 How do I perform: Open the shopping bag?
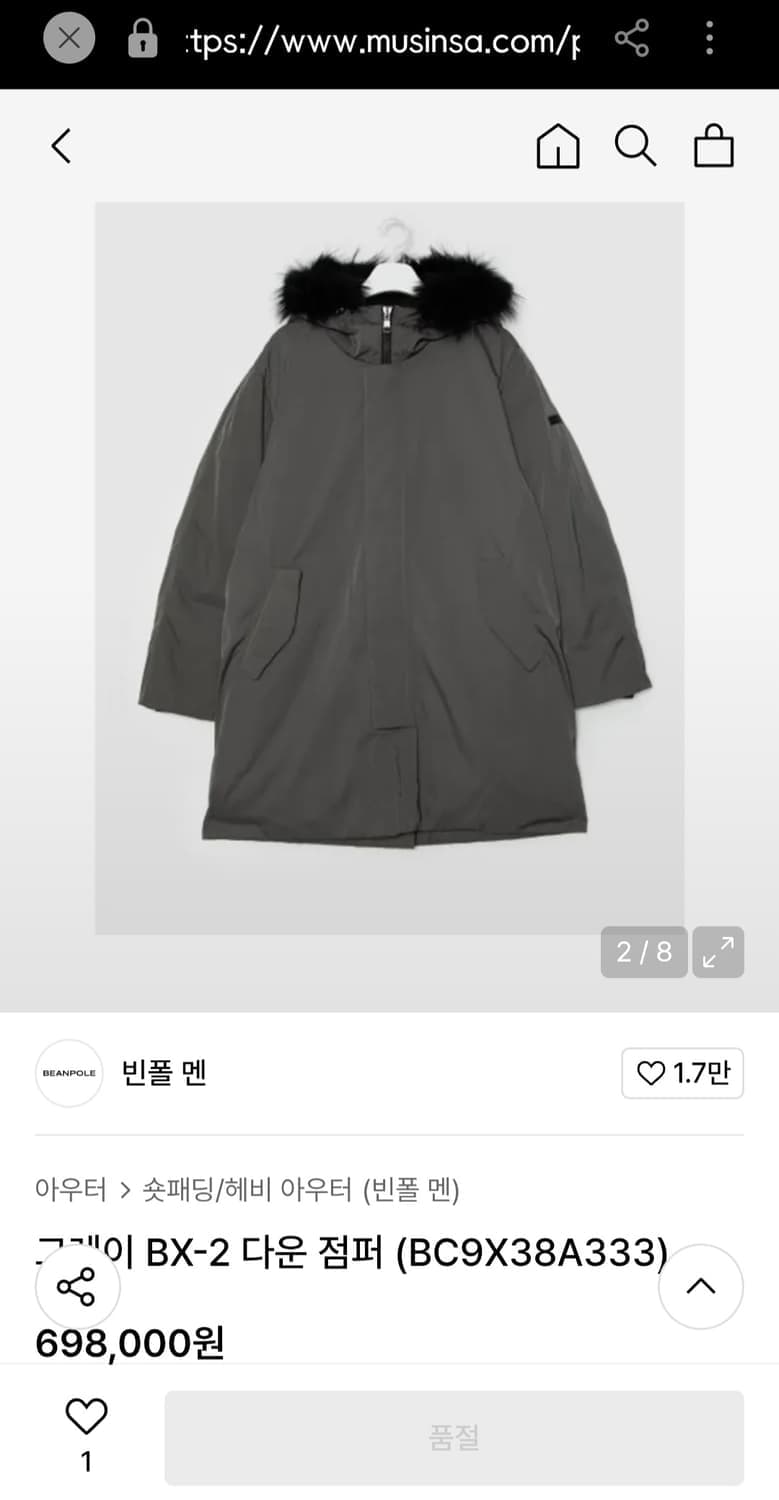713,146
